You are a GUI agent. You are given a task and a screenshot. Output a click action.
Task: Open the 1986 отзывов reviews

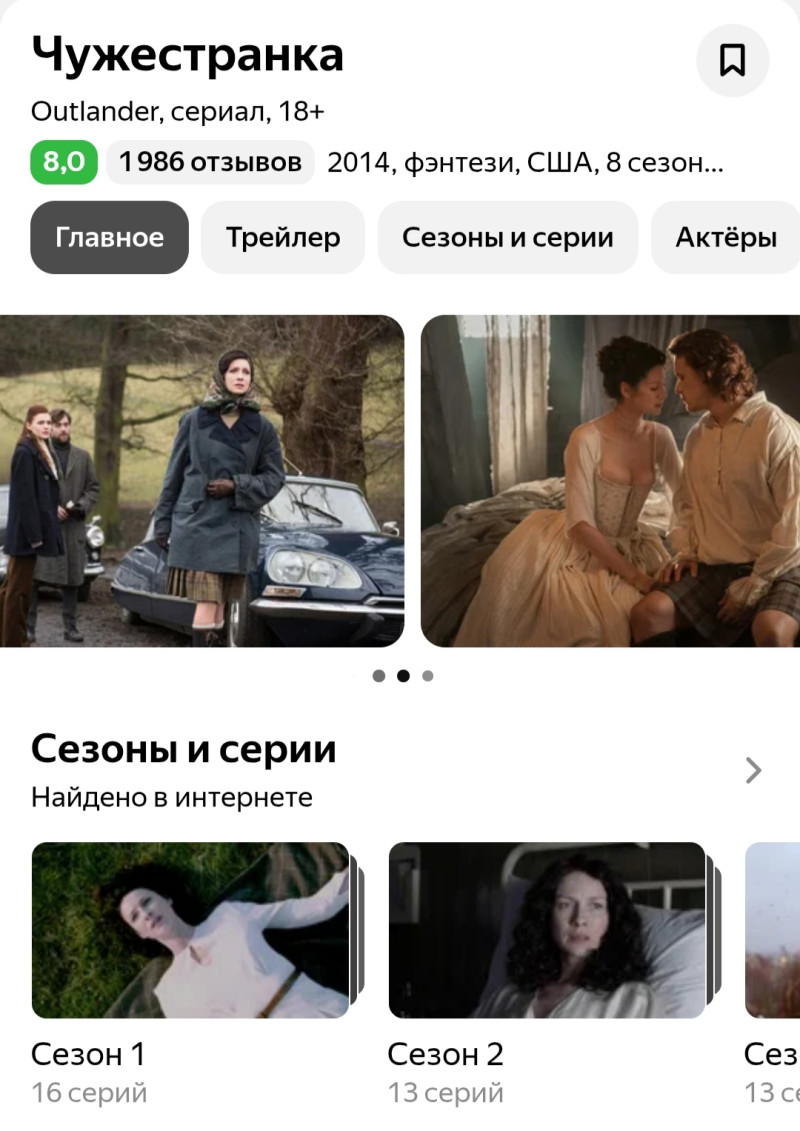pos(210,163)
